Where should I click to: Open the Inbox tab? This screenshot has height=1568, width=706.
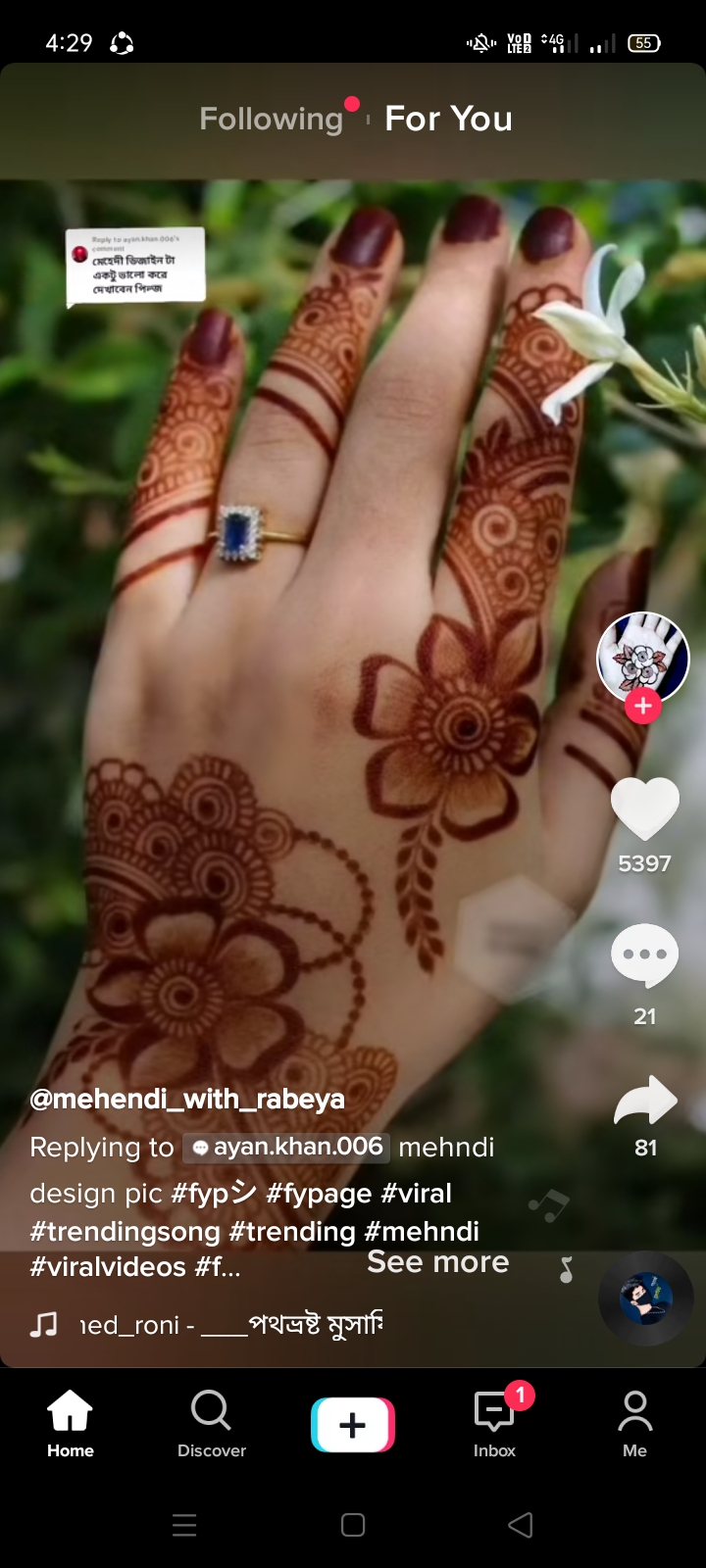coord(494,1423)
